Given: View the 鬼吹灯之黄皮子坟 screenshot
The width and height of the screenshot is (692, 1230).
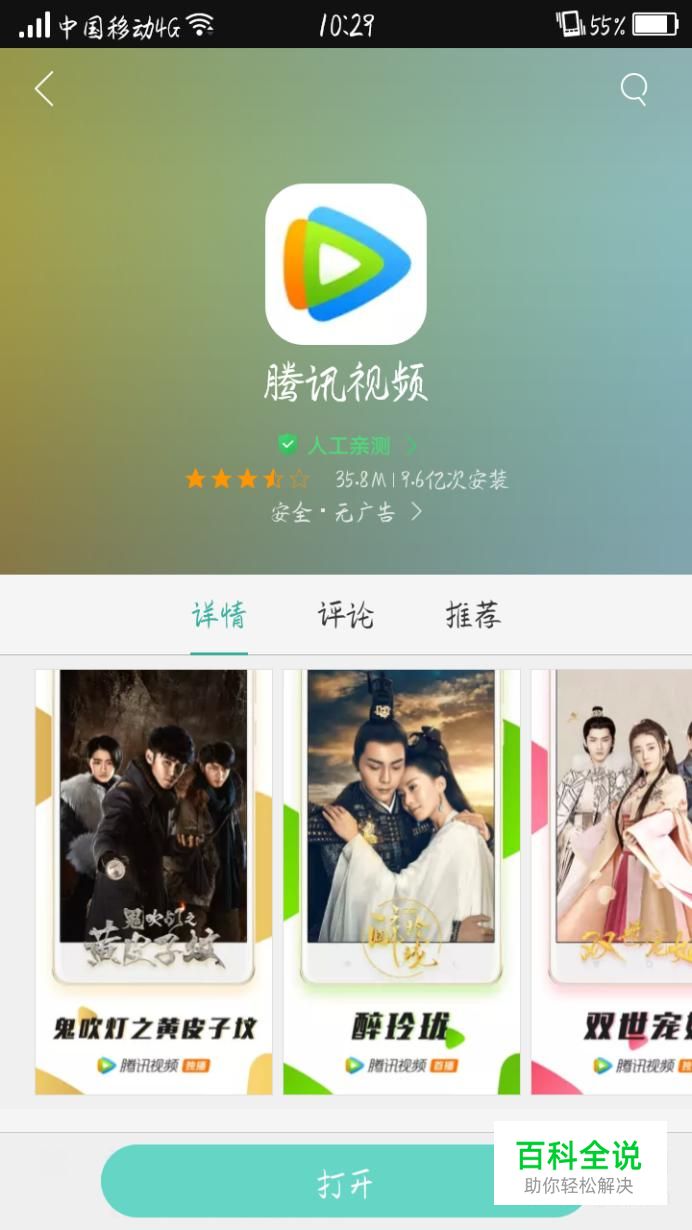Looking at the screenshot, I should click(154, 882).
